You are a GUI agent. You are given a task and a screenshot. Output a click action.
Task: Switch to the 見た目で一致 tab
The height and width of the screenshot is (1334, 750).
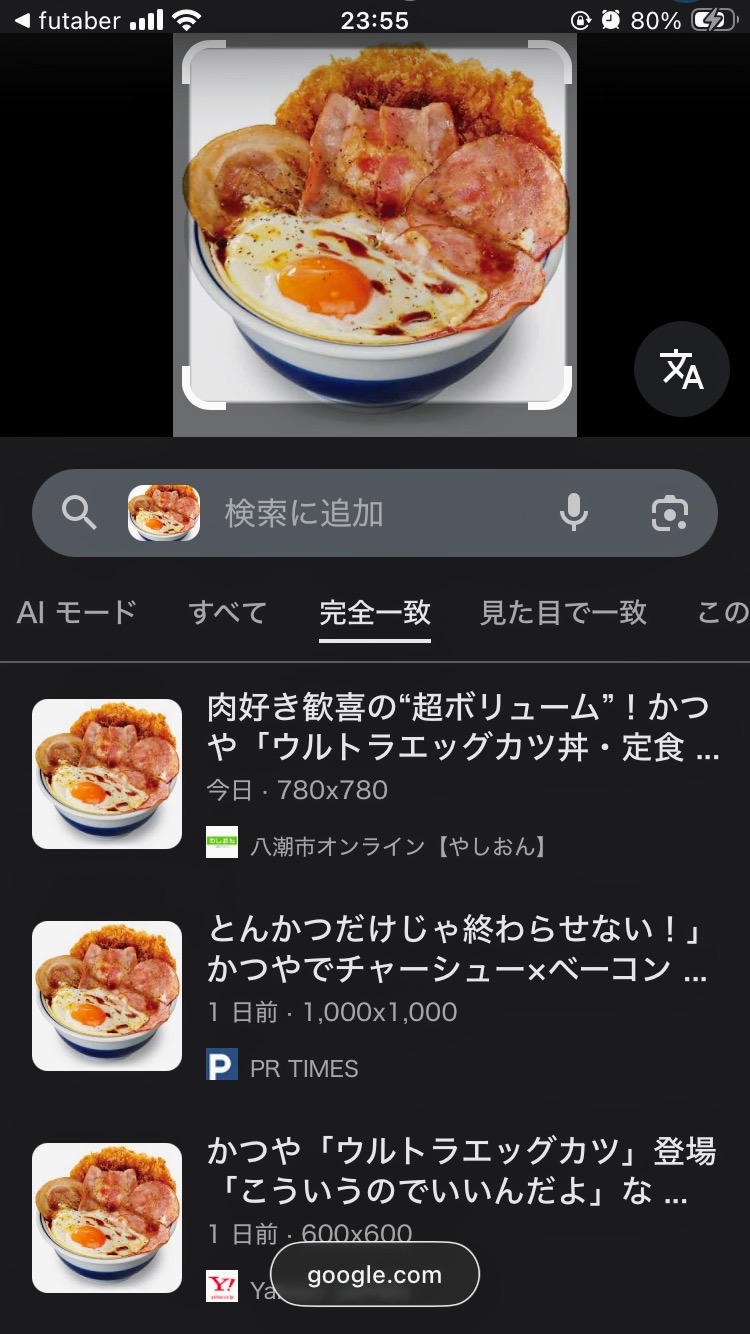tap(563, 612)
